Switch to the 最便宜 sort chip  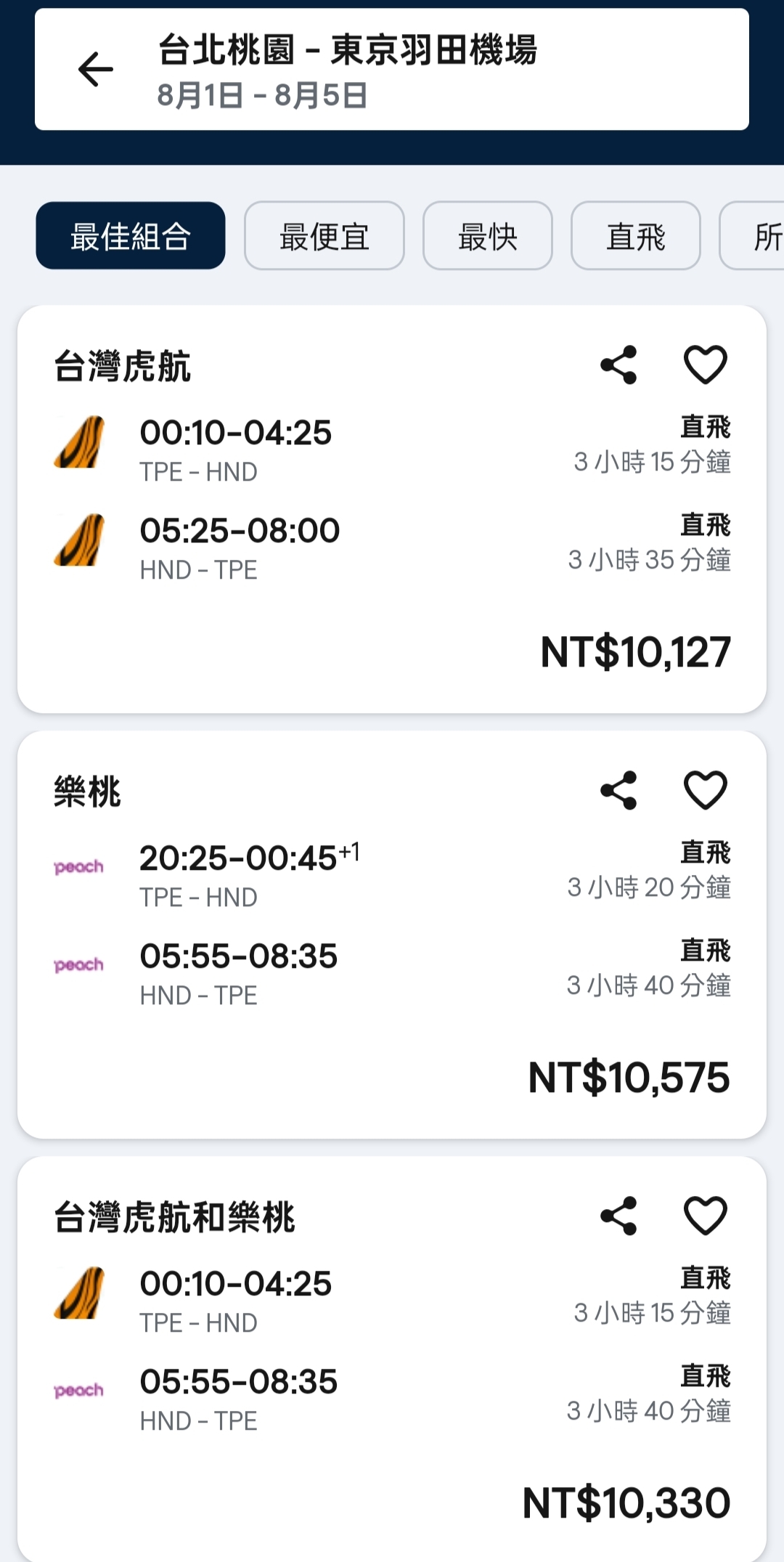tap(324, 236)
